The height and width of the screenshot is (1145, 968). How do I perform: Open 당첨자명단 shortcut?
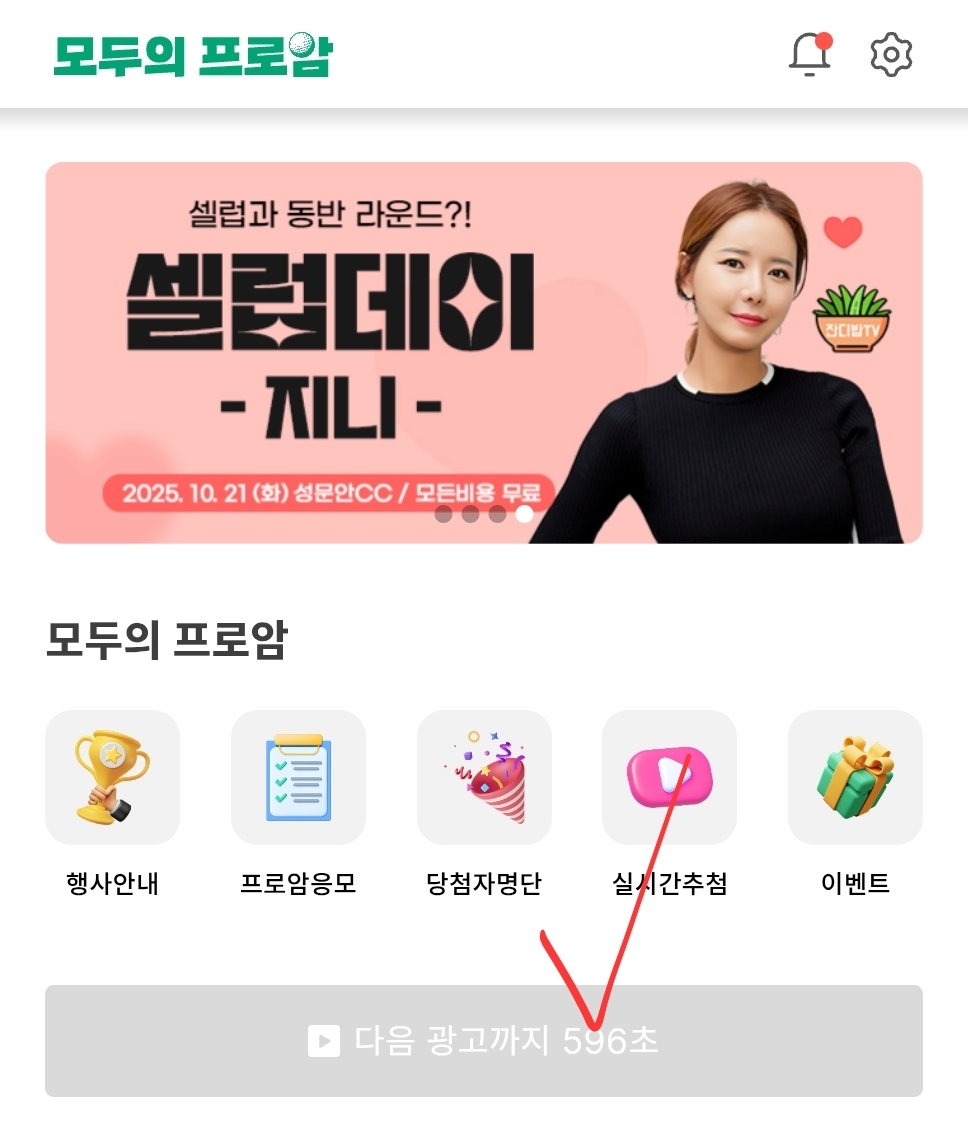484,777
